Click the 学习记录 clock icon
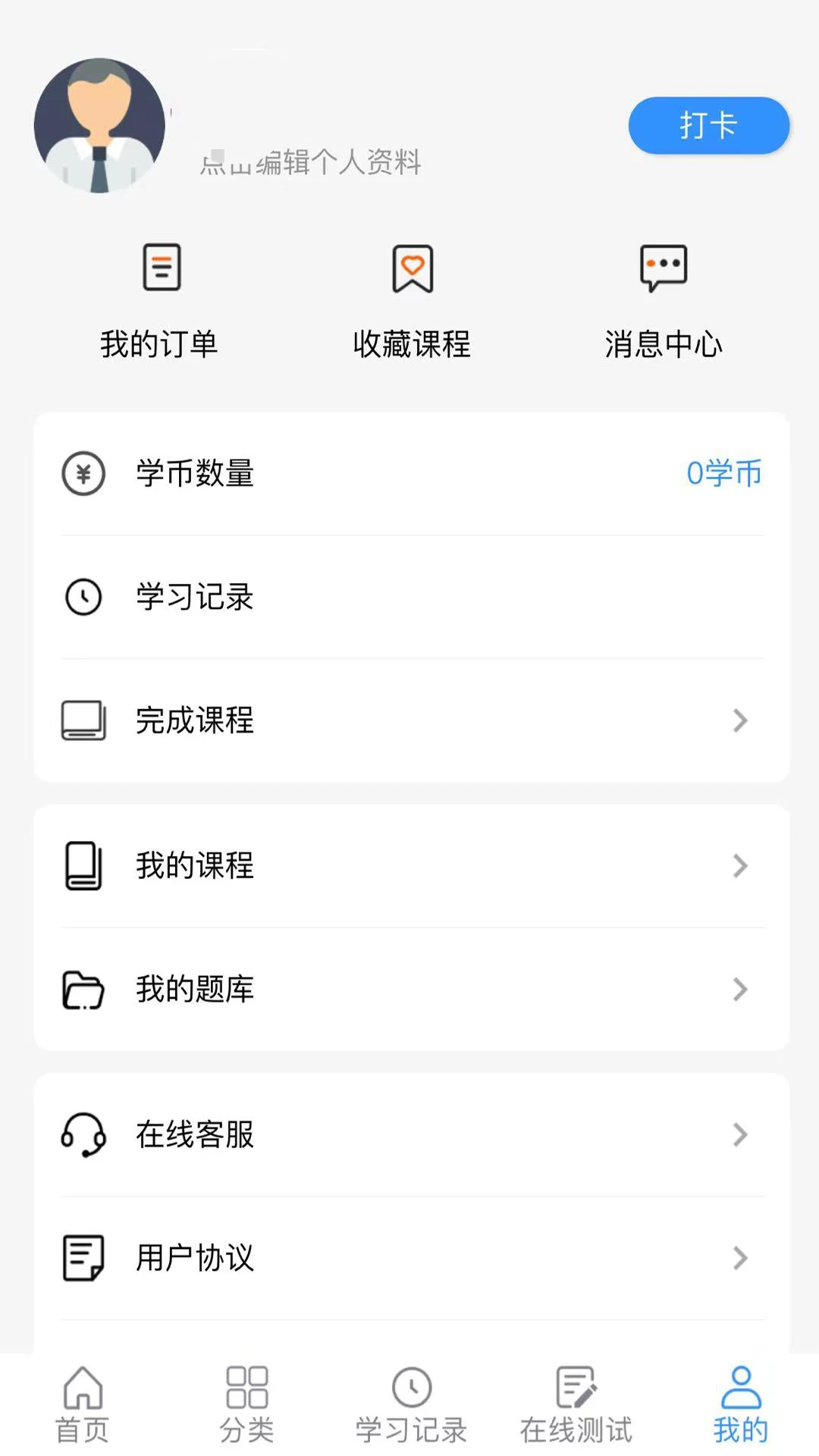The height and width of the screenshot is (1456, 819). (x=83, y=597)
